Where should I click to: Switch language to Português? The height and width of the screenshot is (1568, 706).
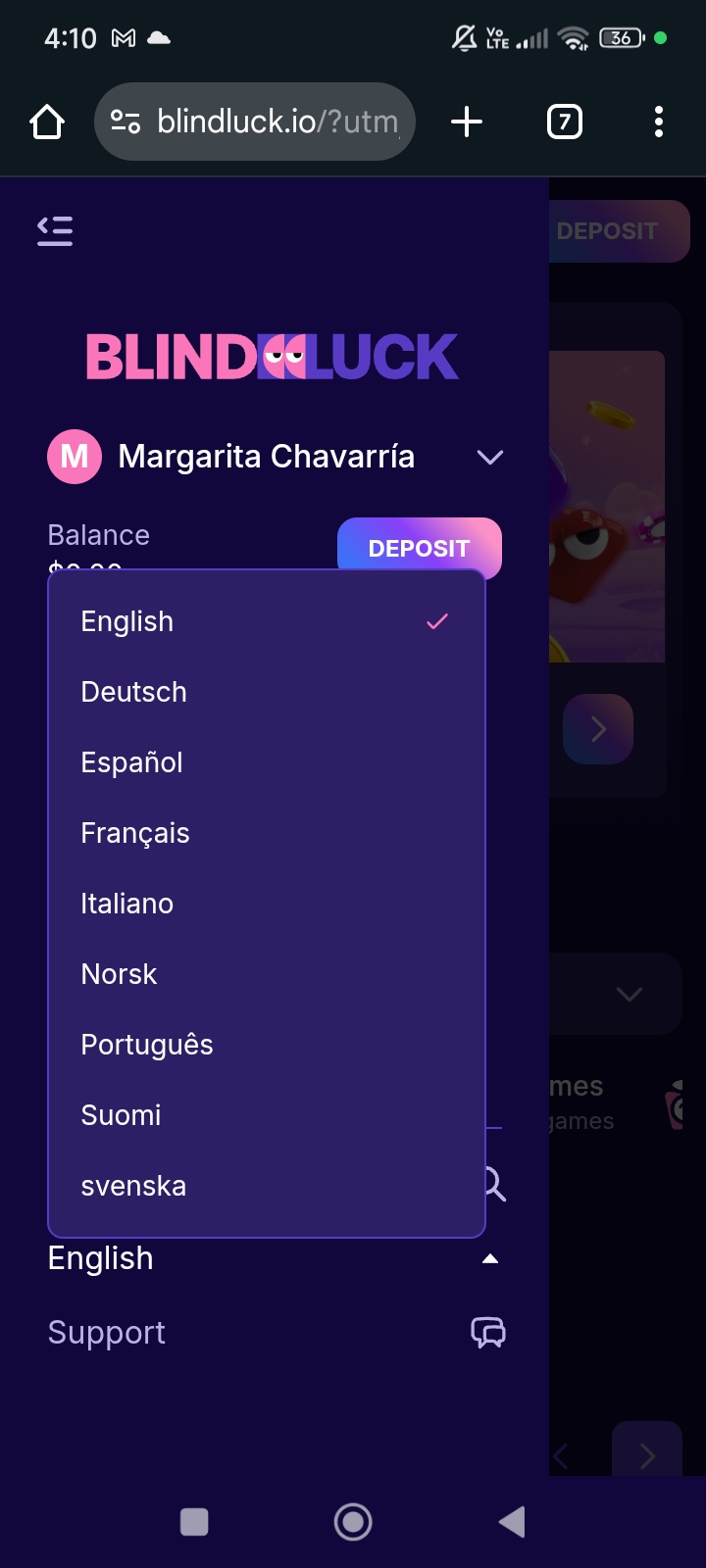tap(147, 1045)
